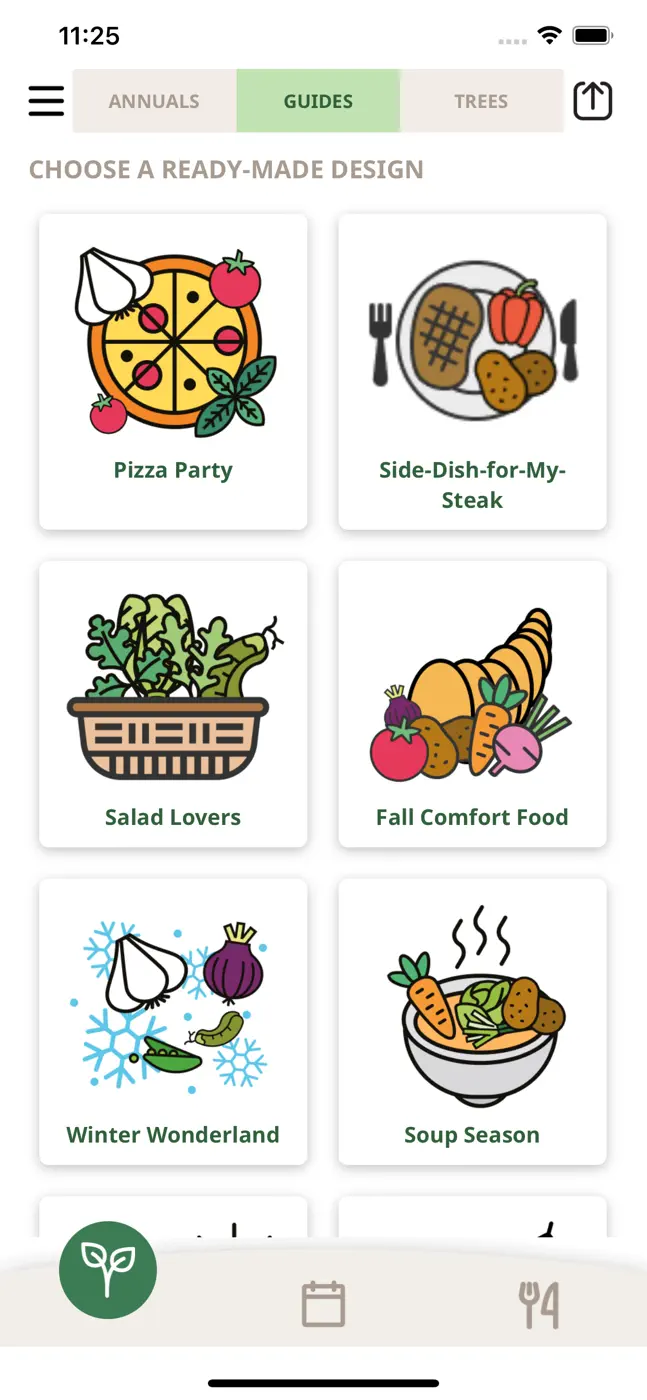Open the Side-Dish-for-My-Steak design

click(x=472, y=371)
